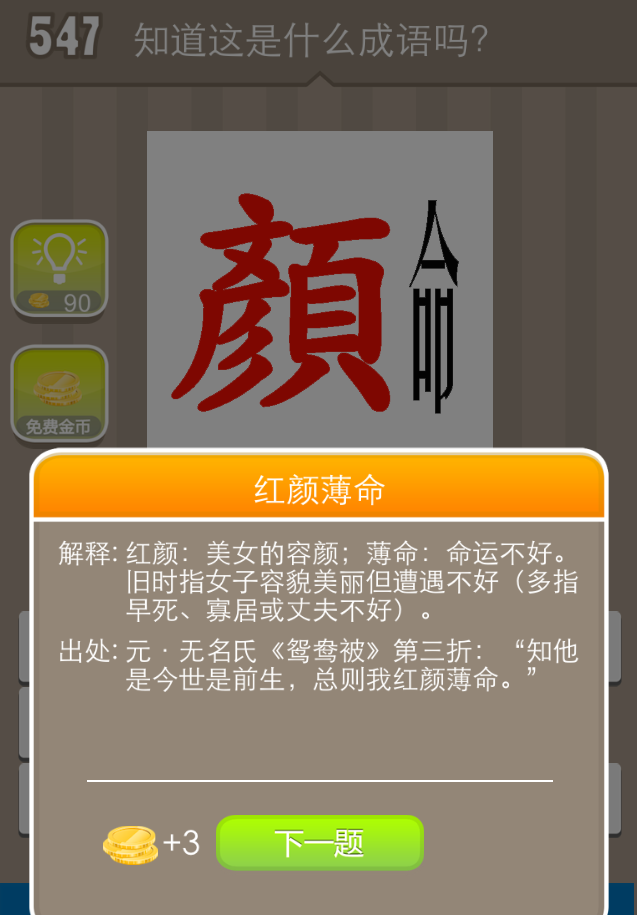Open the 免费金币 free coins offer
Image resolution: width=637 pixels, height=915 pixels.
(59, 394)
